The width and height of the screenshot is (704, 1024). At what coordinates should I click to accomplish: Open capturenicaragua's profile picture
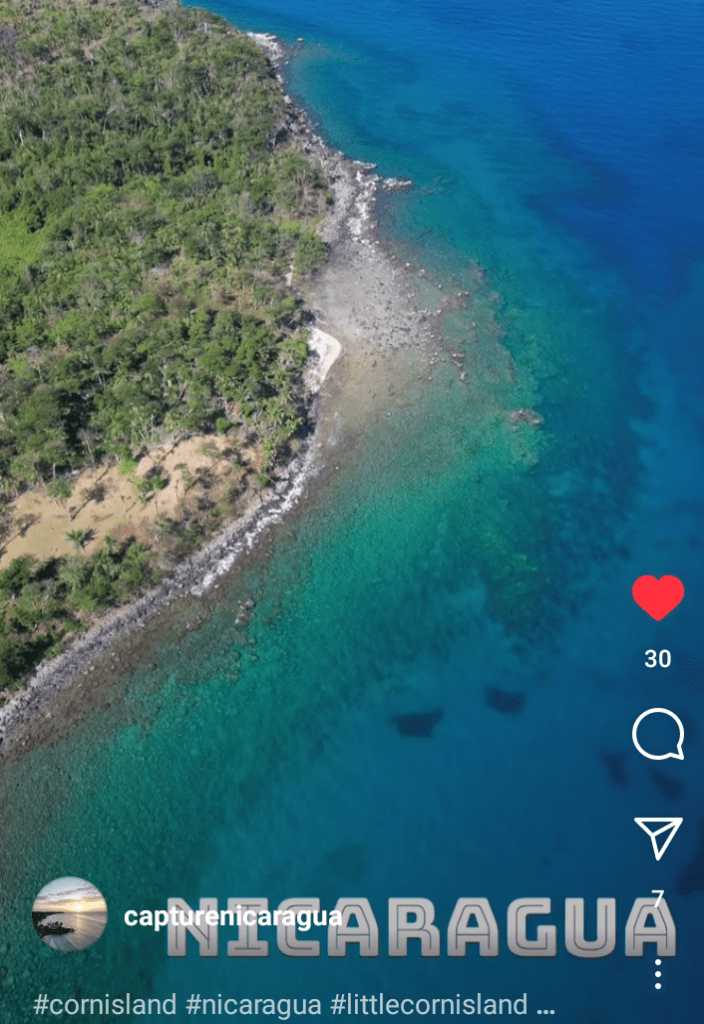(70, 914)
